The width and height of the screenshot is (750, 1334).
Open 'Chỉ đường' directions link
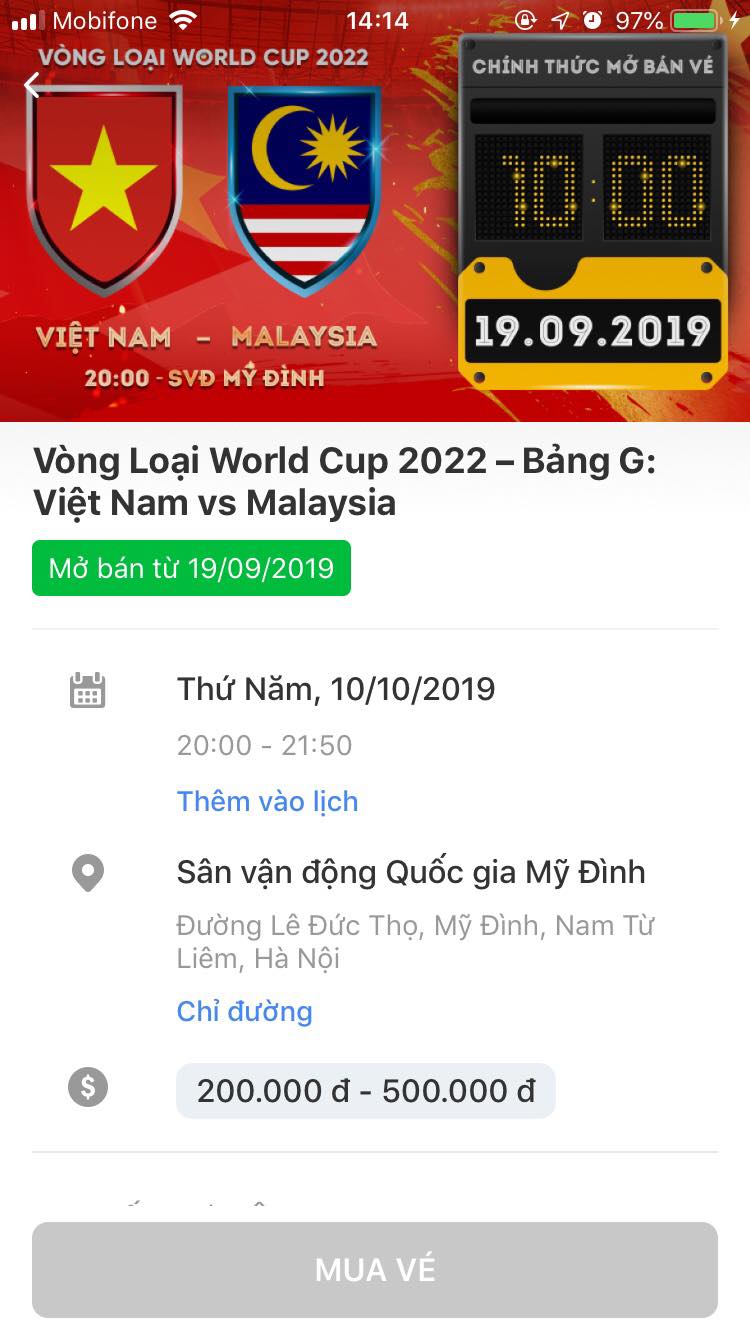point(244,1011)
